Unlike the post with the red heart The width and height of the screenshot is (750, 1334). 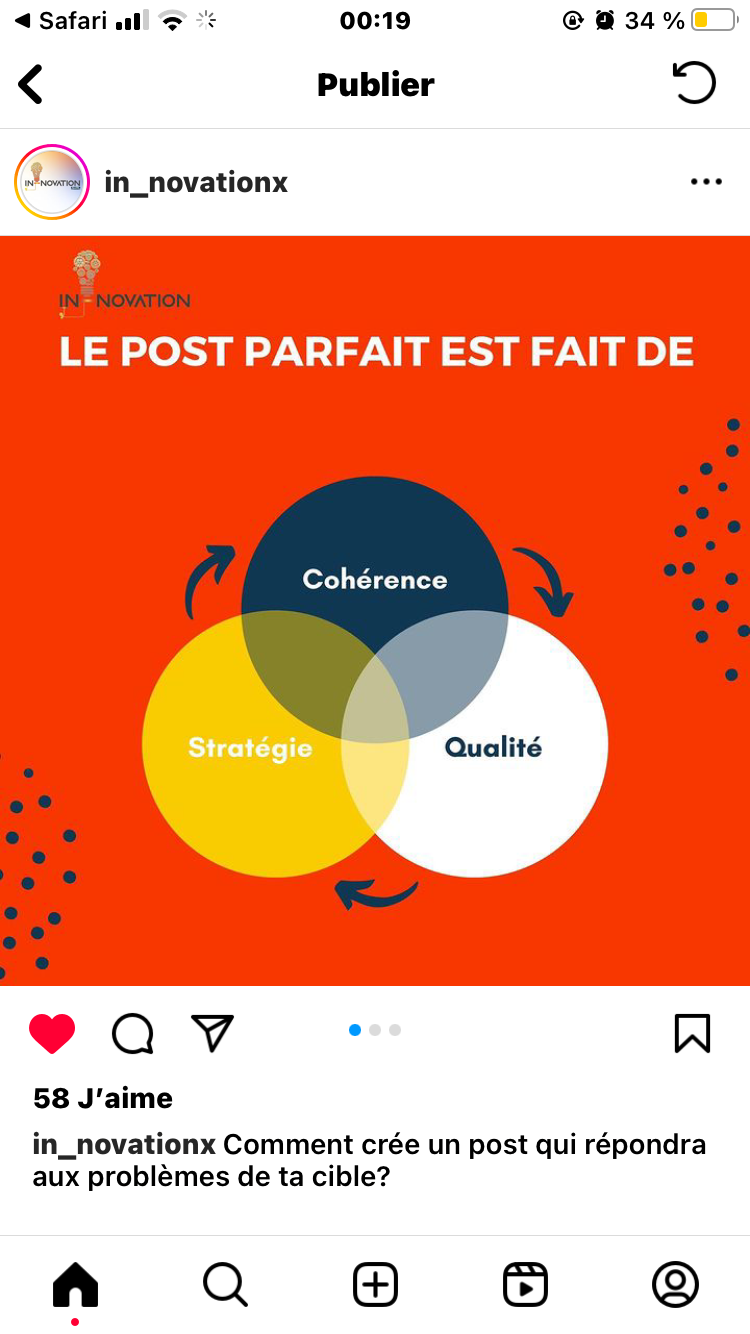coord(52,1033)
